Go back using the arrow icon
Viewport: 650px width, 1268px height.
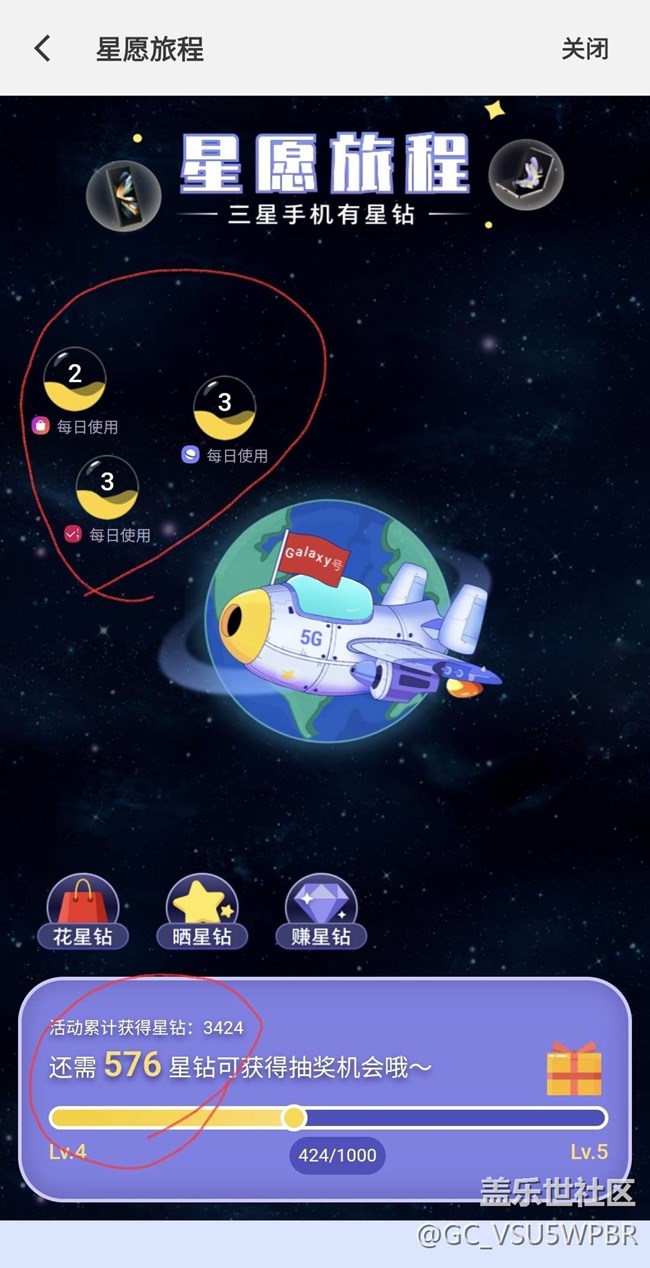[x=42, y=48]
